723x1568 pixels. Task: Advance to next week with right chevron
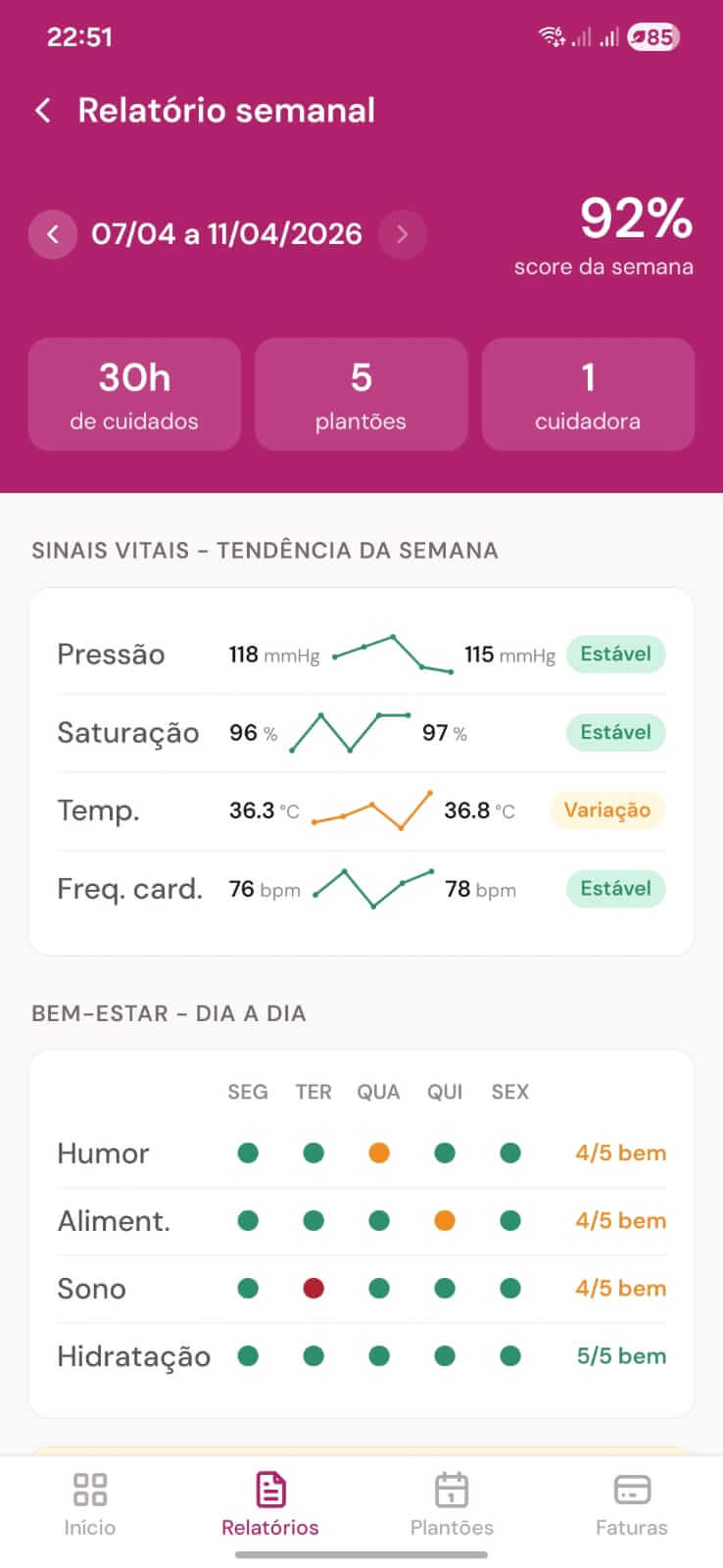402,234
